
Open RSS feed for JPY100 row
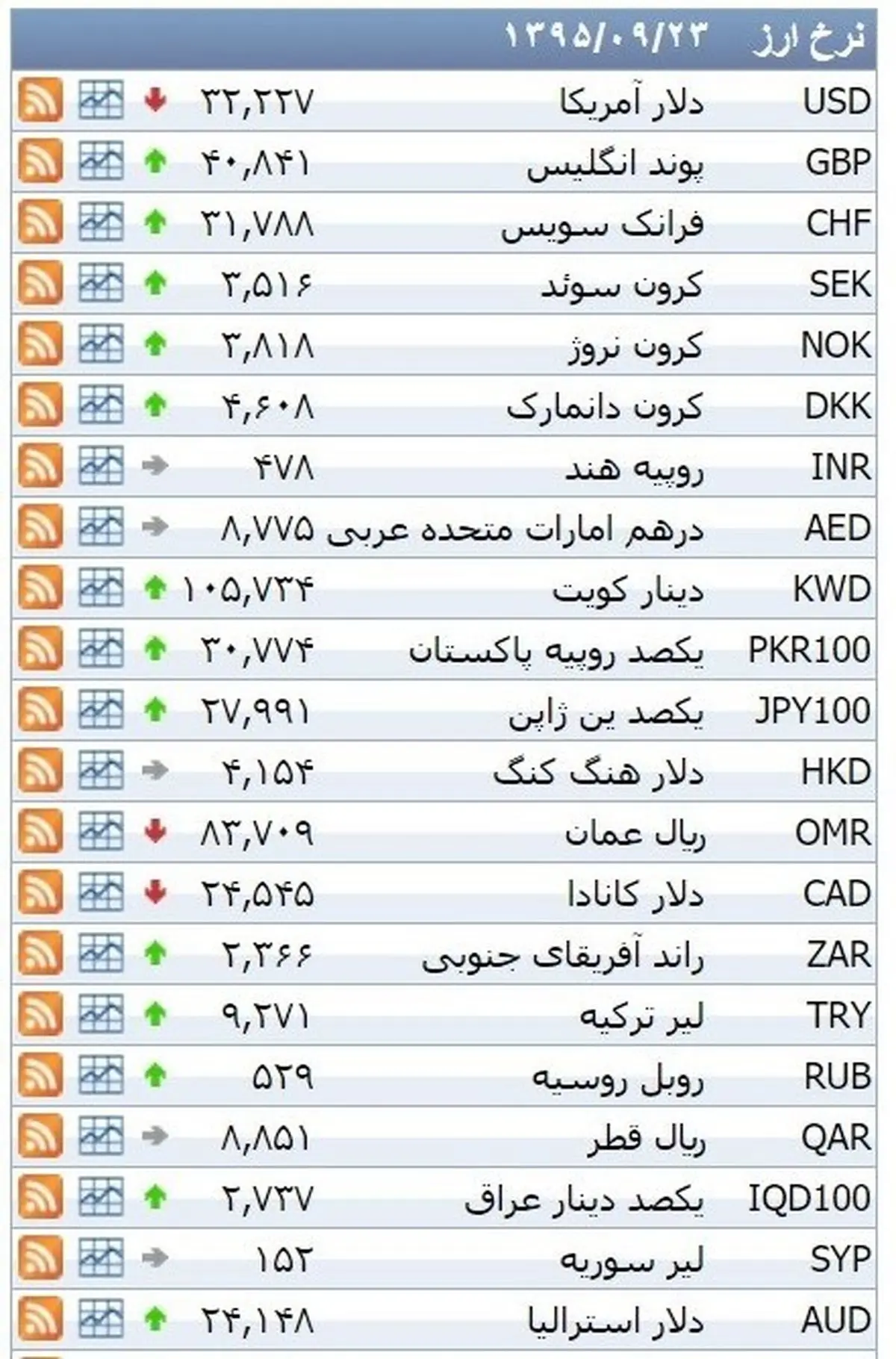point(40,710)
